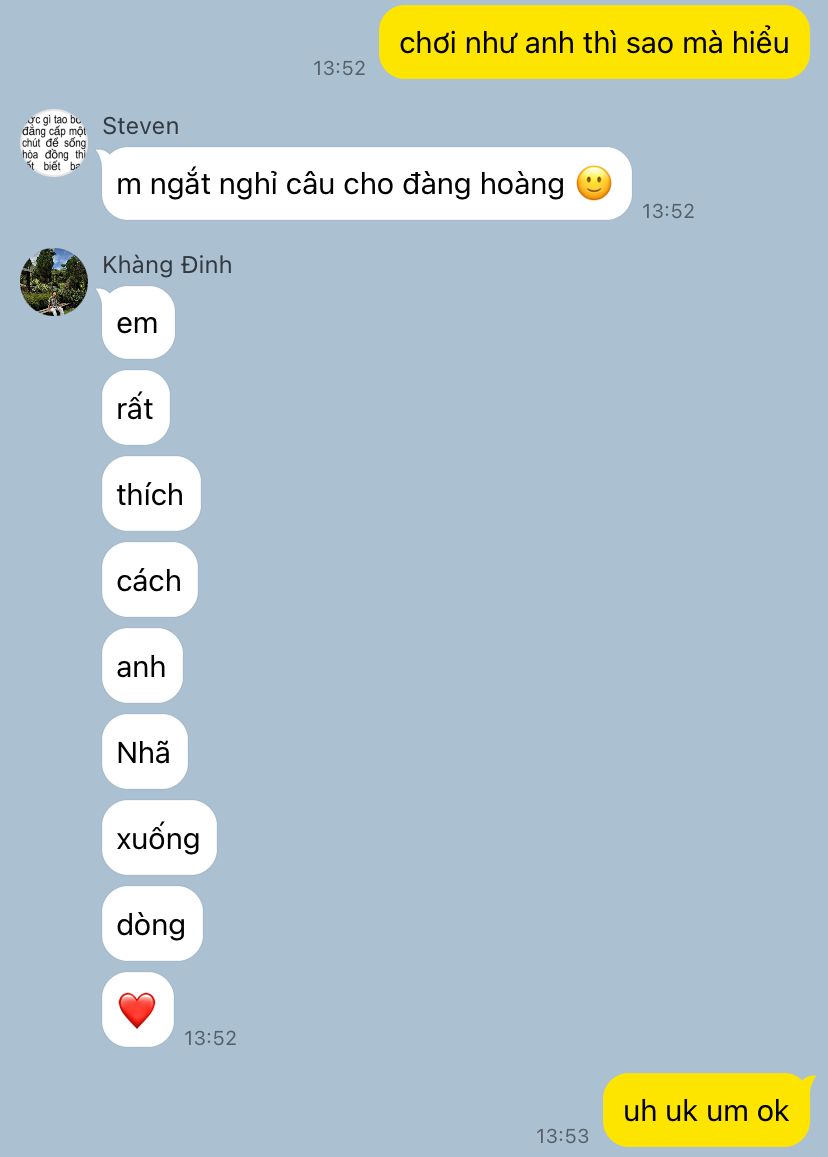The height and width of the screenshot is (1157, 828).
Task: Open Steven's profile picture
Action: coord(54,143)
